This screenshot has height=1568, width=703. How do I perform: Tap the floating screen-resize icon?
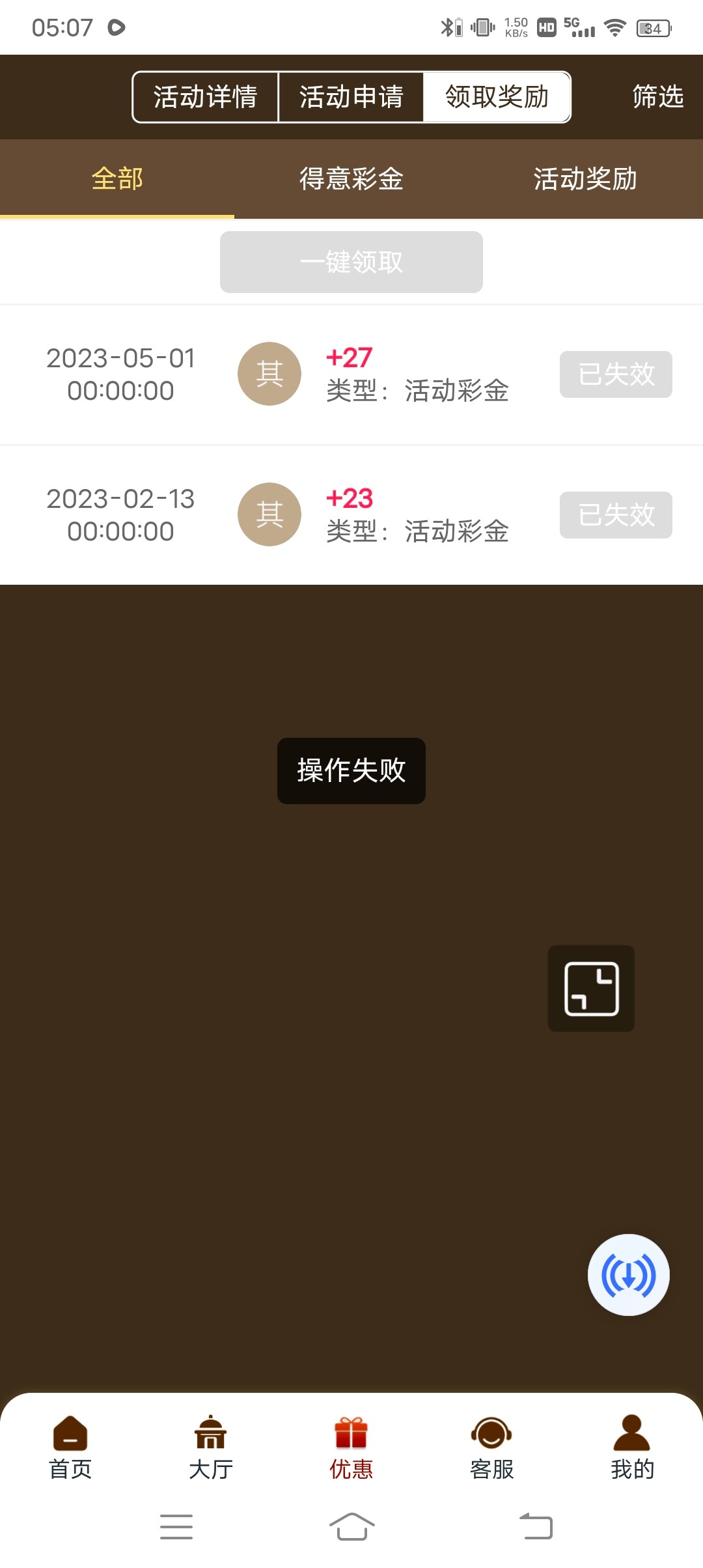591,988
